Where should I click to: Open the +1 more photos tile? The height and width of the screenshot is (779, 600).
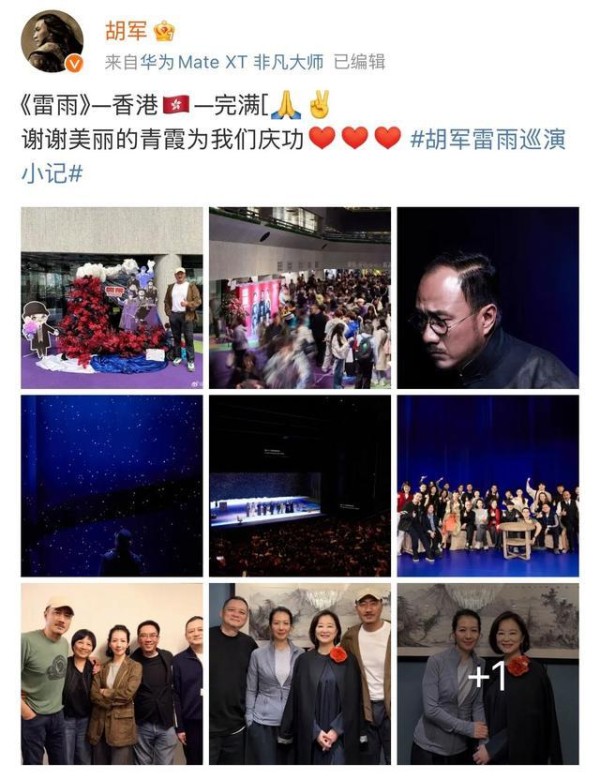coord(487,673)
